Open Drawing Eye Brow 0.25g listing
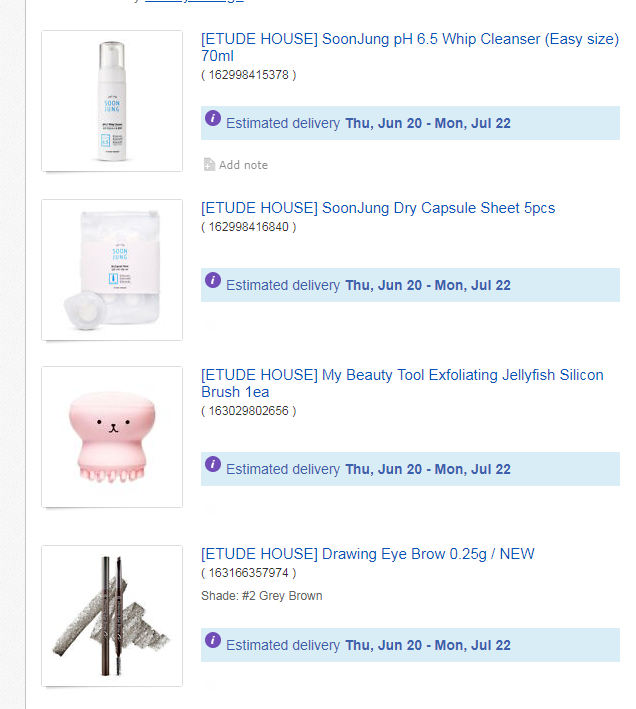636x709 pixels. pos(367,554)
